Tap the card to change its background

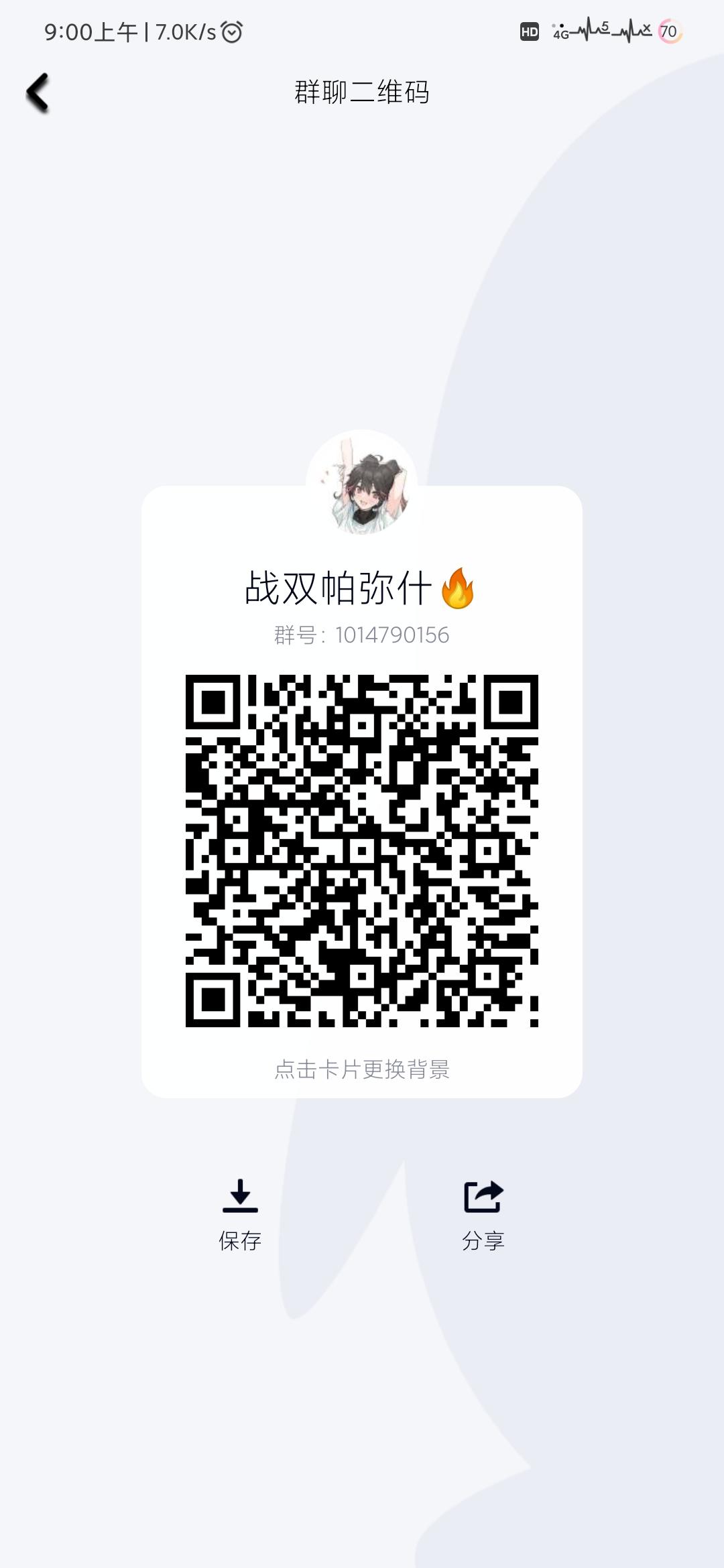(362, 871)
